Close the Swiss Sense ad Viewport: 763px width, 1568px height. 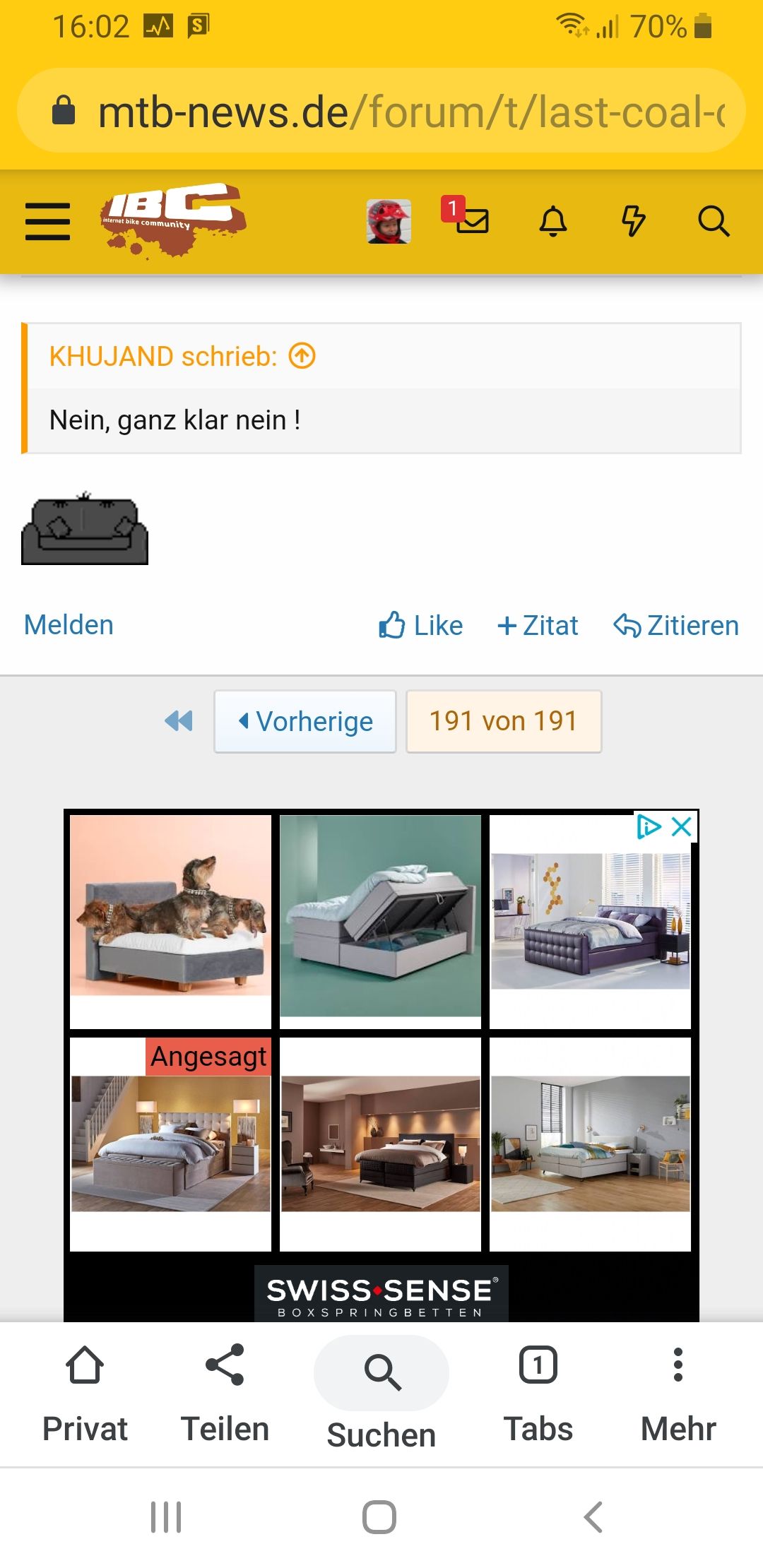682,826
